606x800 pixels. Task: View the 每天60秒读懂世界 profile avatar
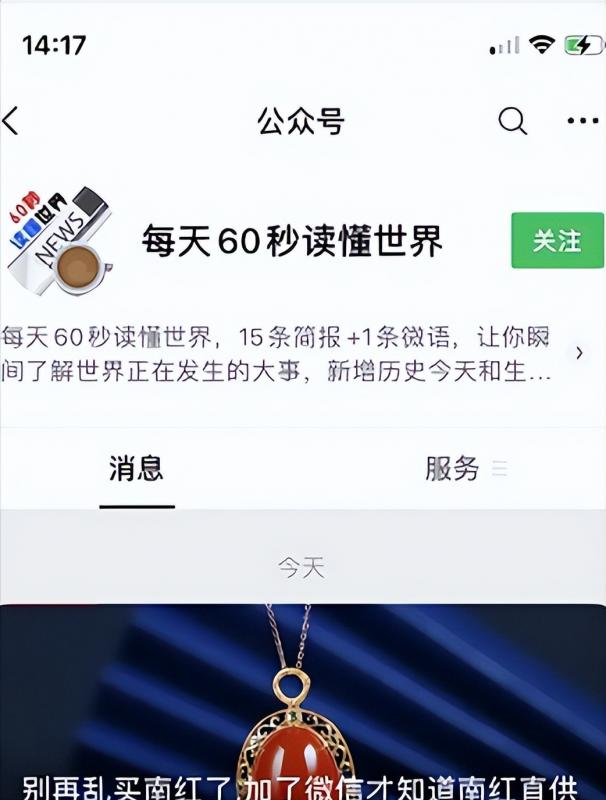[56, 240]
